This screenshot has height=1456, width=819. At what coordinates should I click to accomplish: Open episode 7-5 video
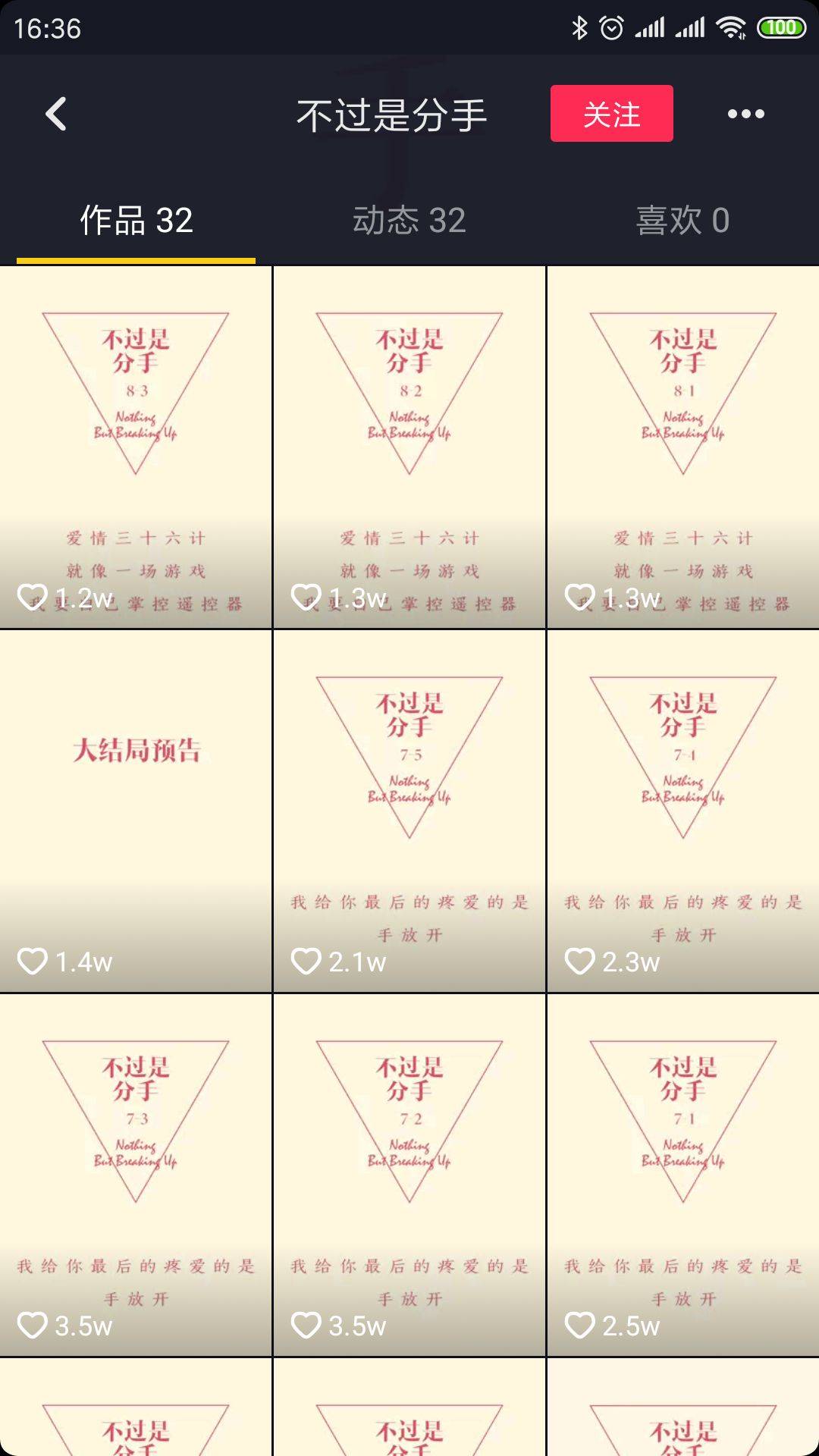click(409, 811)
